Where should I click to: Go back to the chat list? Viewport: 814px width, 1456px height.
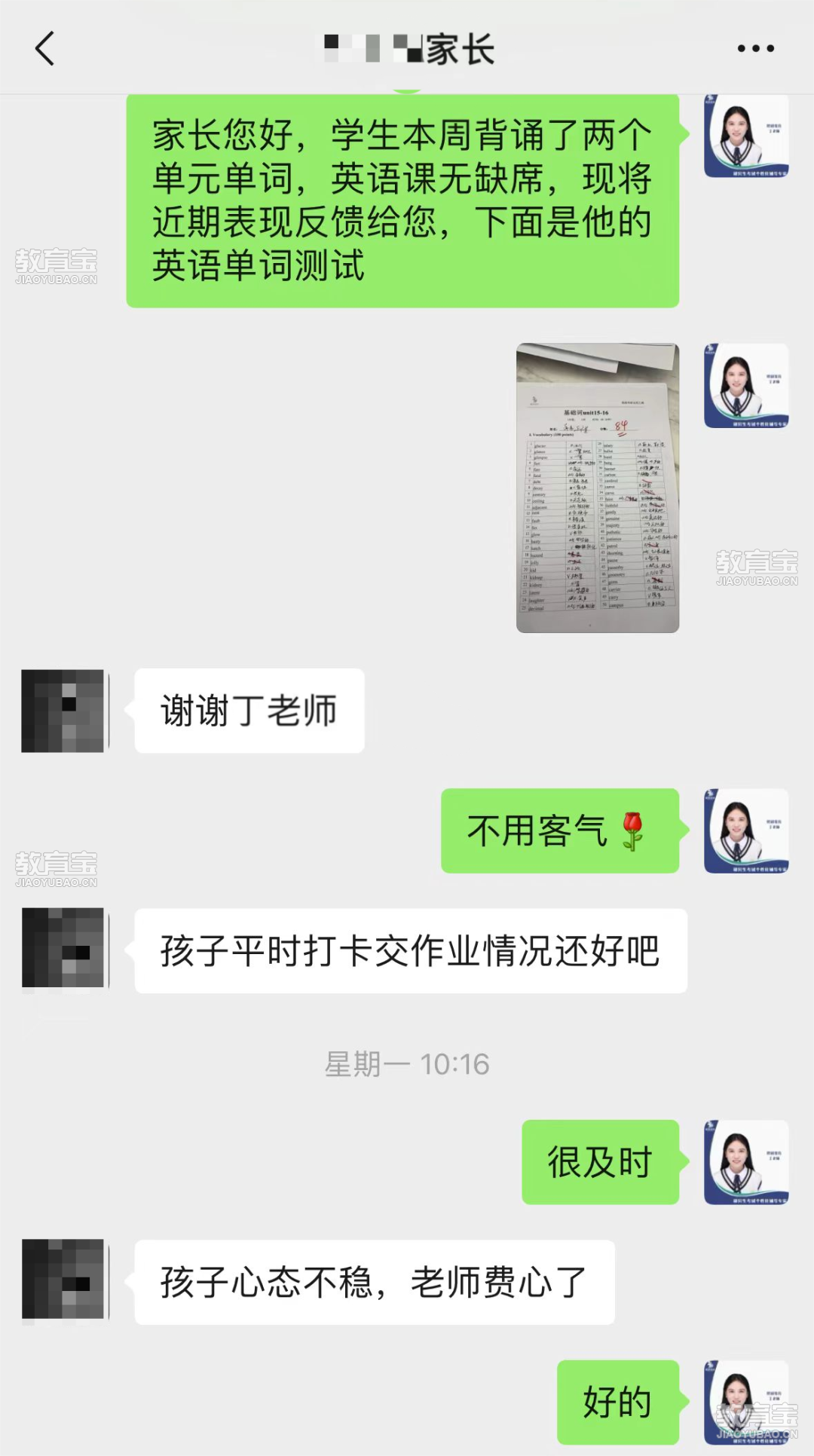click(45, 48)
